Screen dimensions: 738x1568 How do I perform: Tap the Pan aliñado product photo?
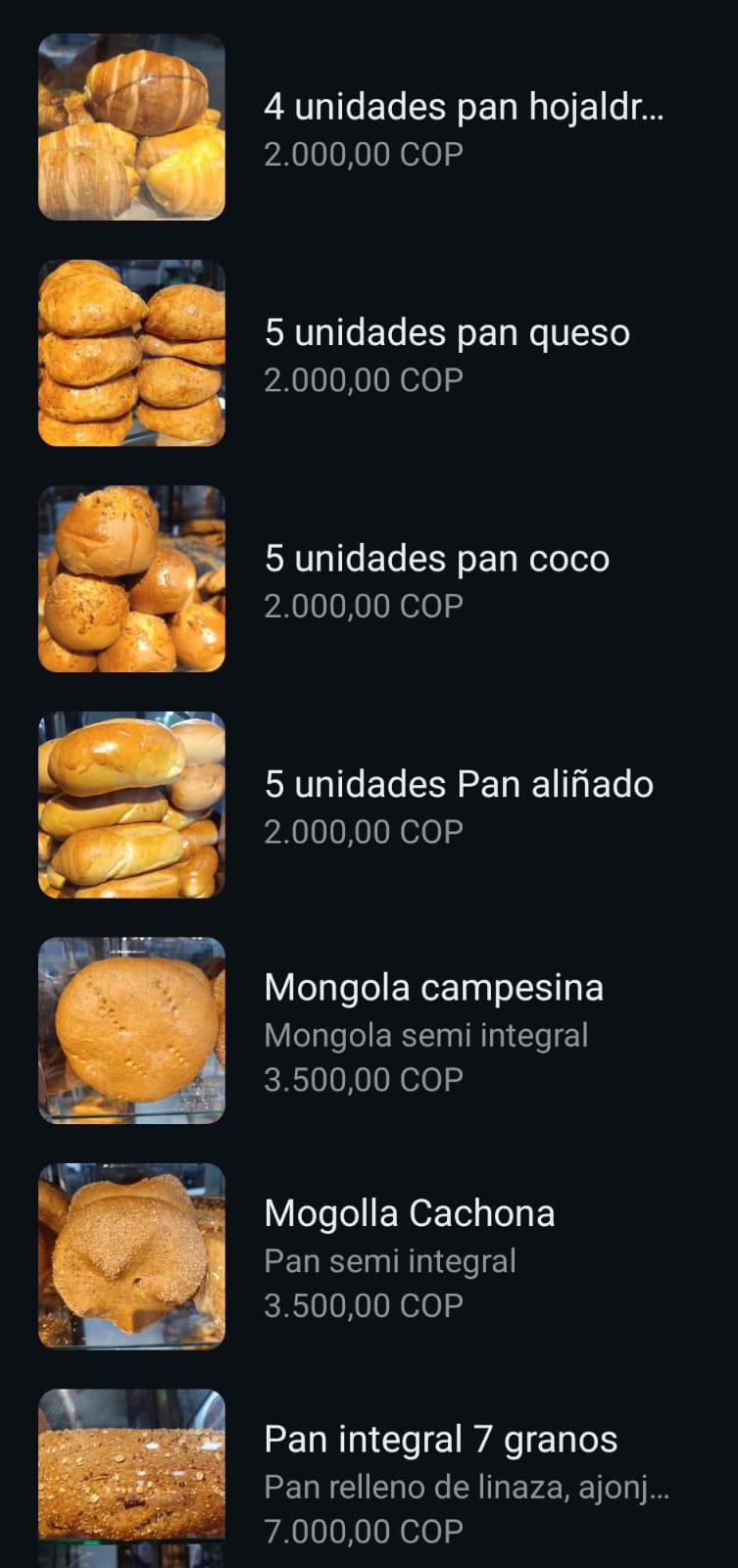point(132,804)
